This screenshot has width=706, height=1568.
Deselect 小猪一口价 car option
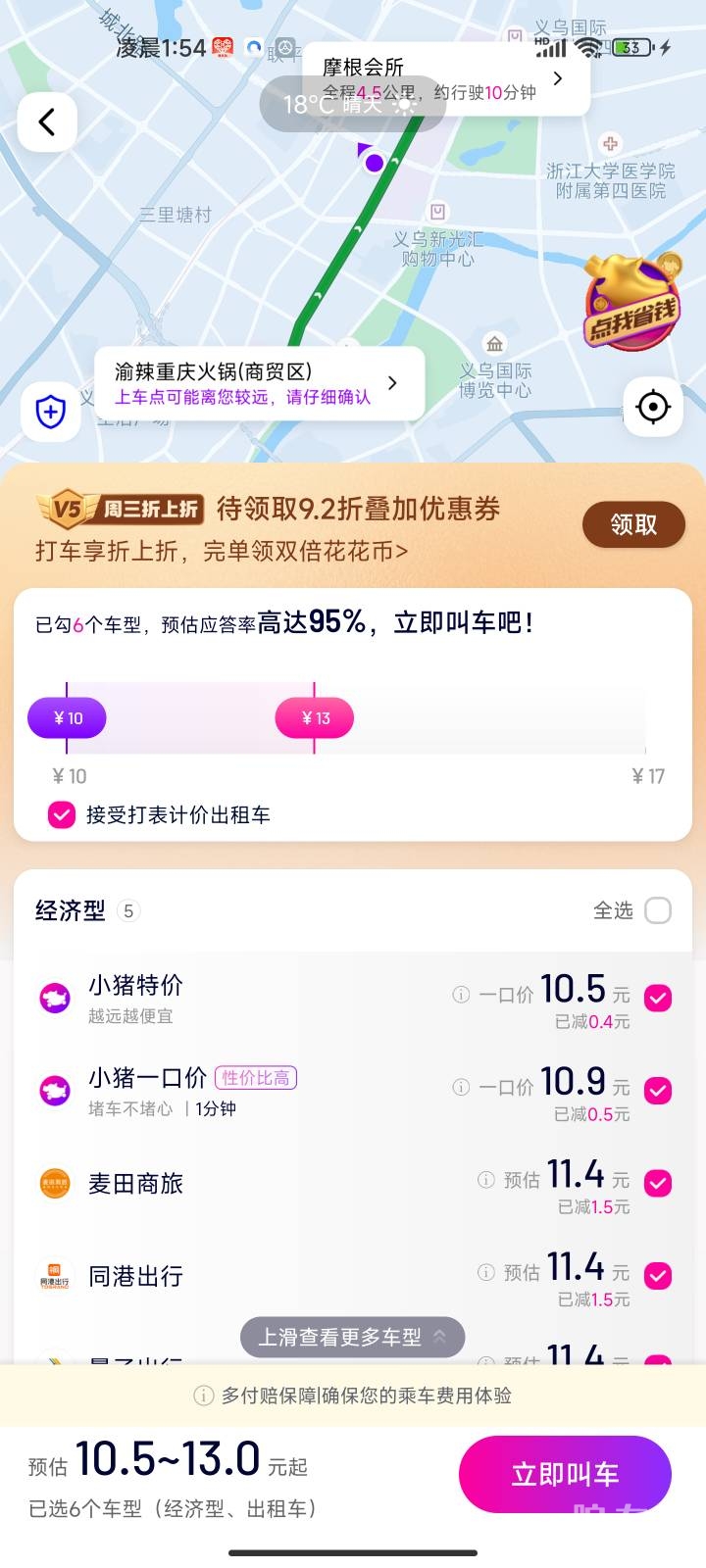click(x=658, y=1090)
